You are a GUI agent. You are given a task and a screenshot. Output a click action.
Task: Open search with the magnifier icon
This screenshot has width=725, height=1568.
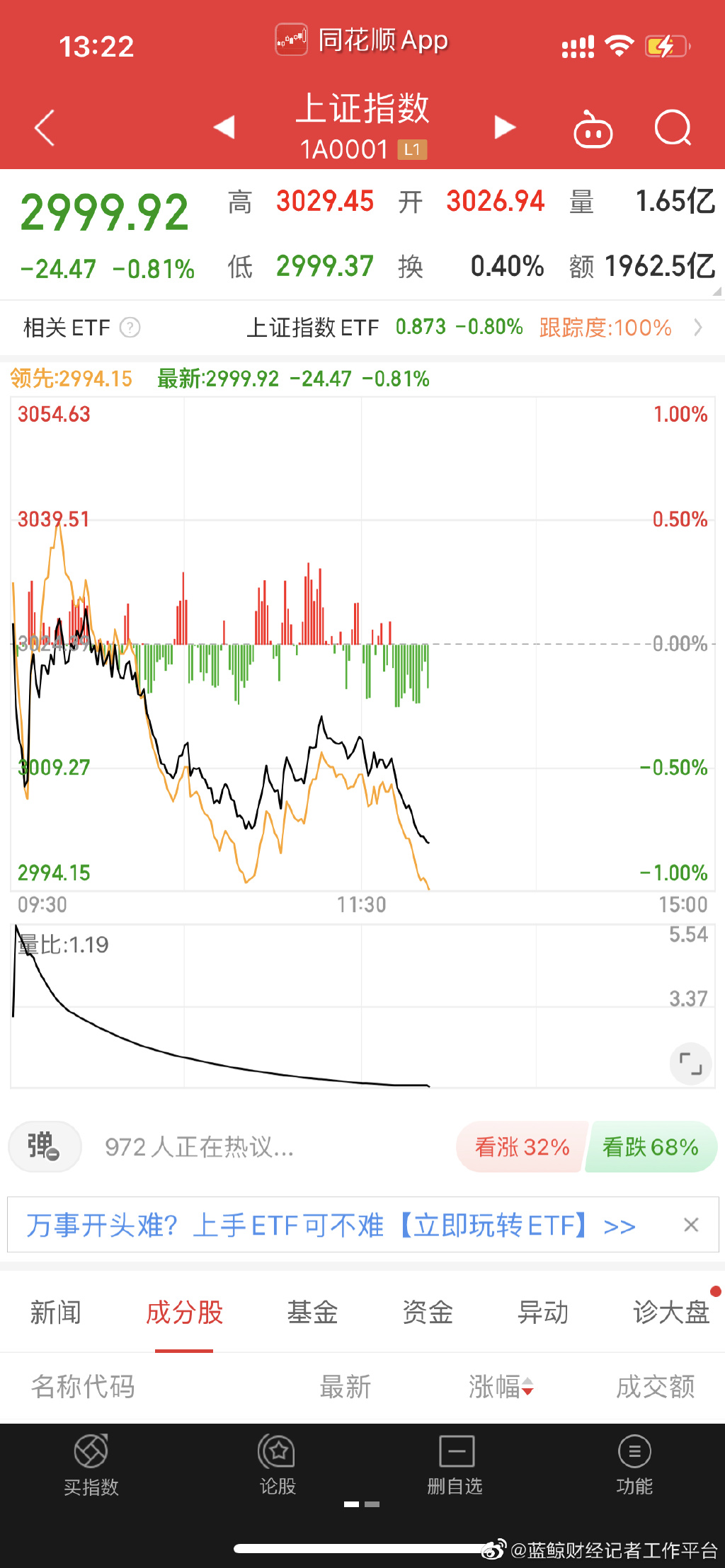coord(673,128)
